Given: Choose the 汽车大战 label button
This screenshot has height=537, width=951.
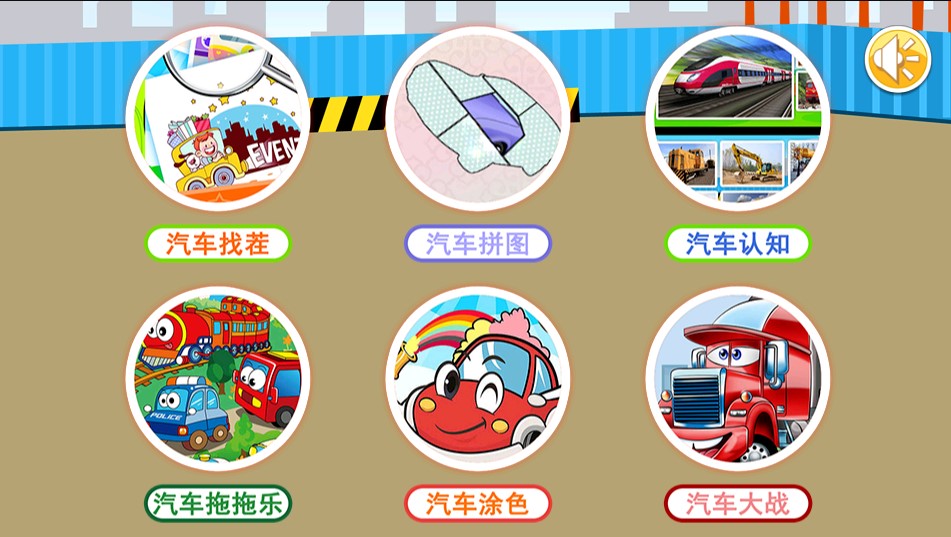Looking at the screenshot, I should click(x=738, y=503).
